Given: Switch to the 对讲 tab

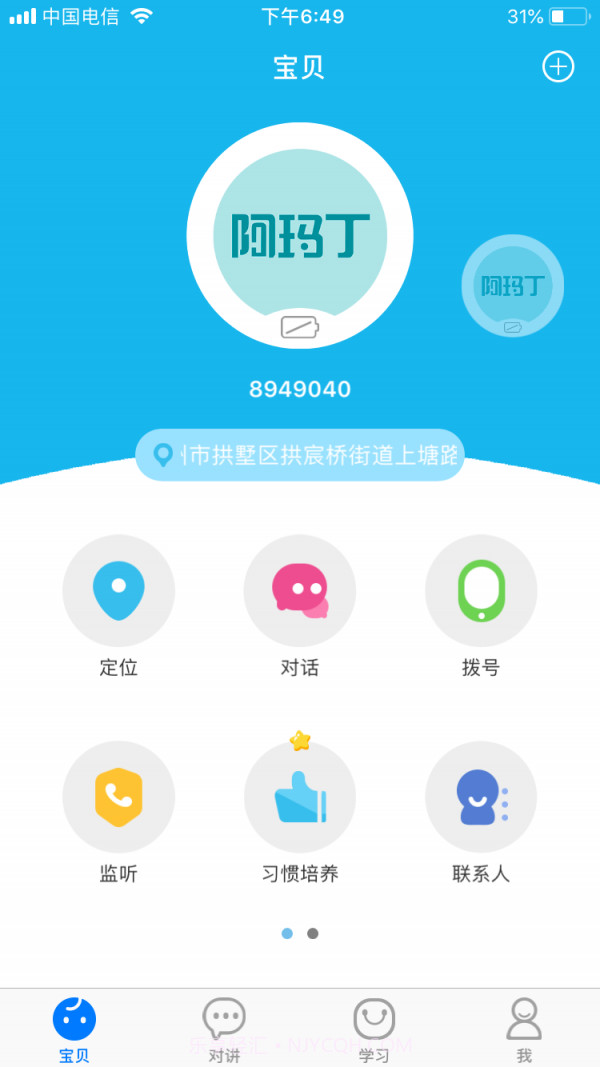Looking at the screenshot, I should tap(224, 1028).
